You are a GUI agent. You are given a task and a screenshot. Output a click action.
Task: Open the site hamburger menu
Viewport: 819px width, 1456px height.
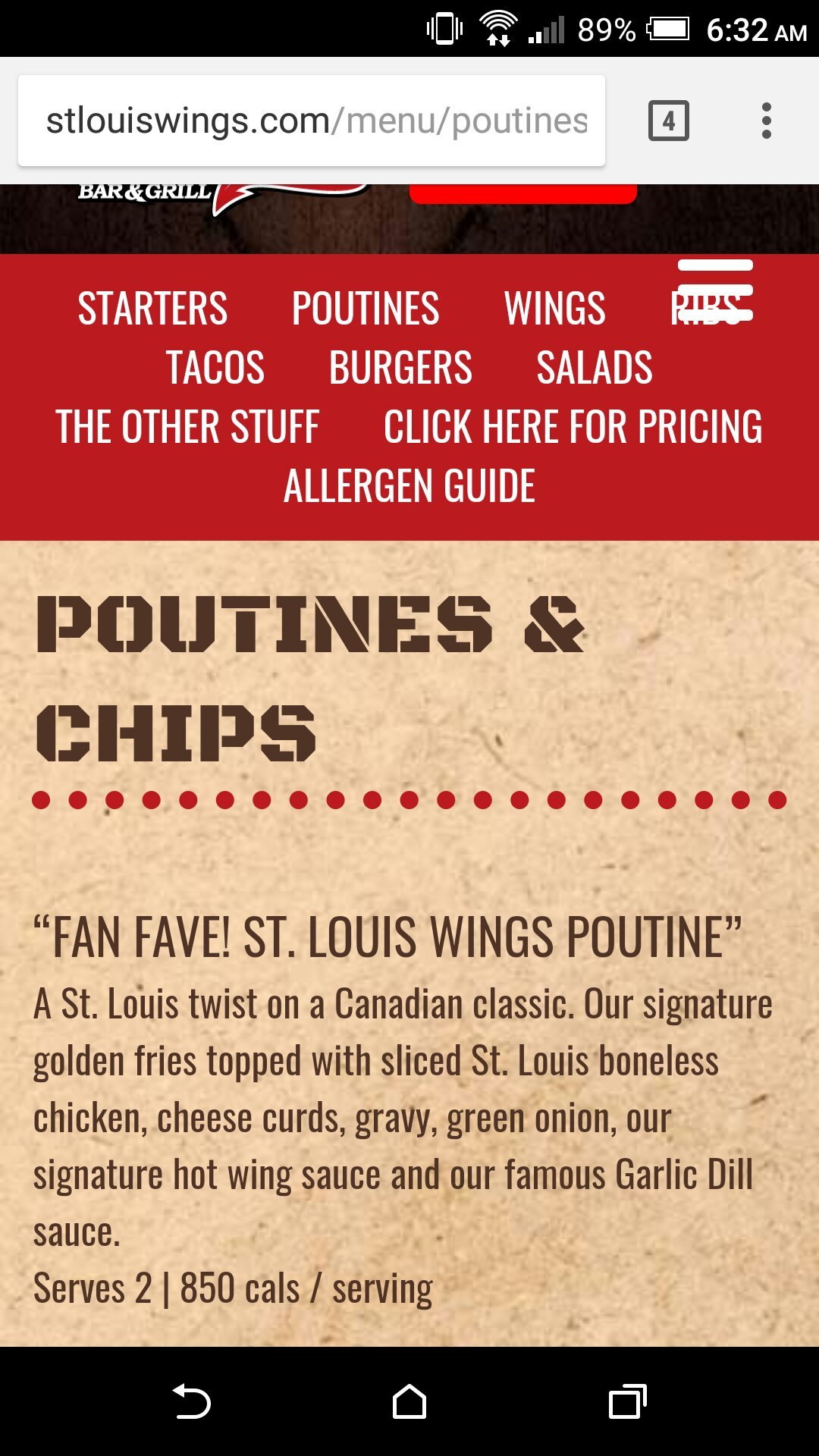pyautogui.click(x=715, y=290)
